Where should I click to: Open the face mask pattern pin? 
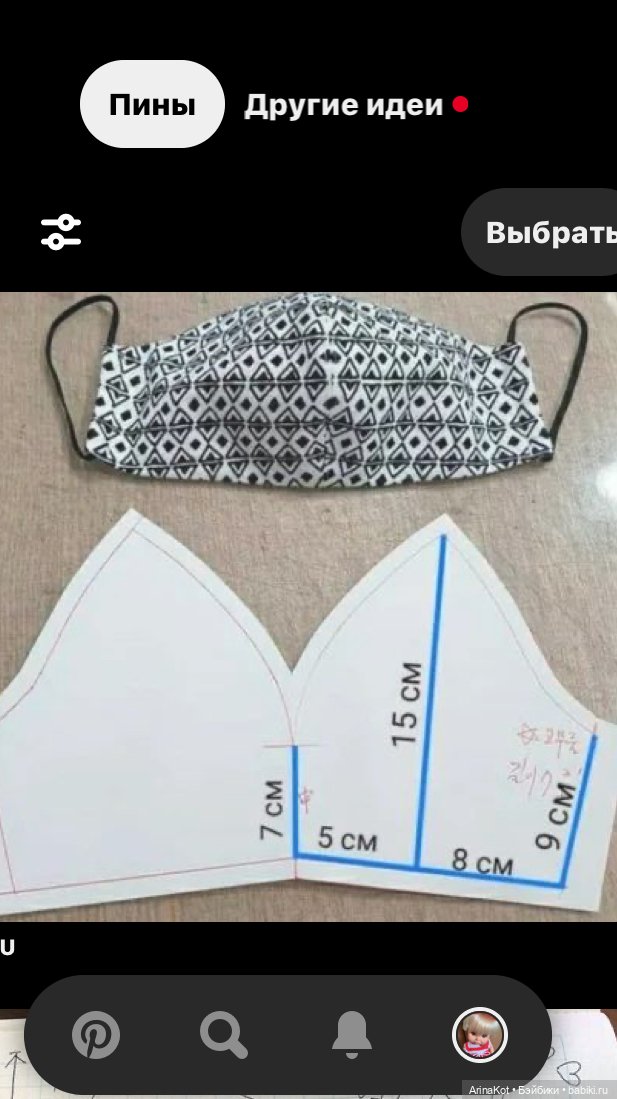(308, 606)
